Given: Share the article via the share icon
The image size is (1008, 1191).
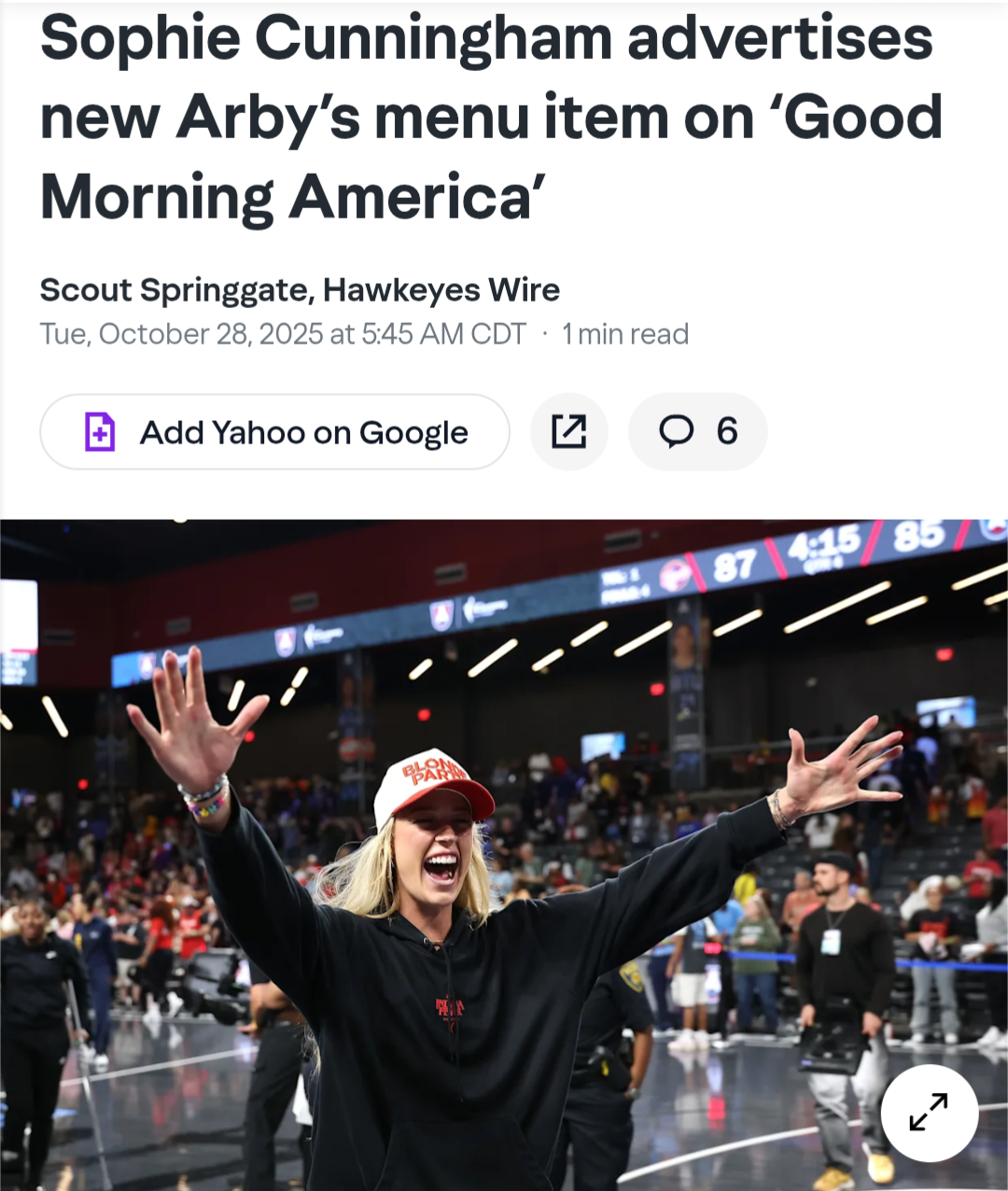Looking at the screenshot, I should (x=569, y=432).
